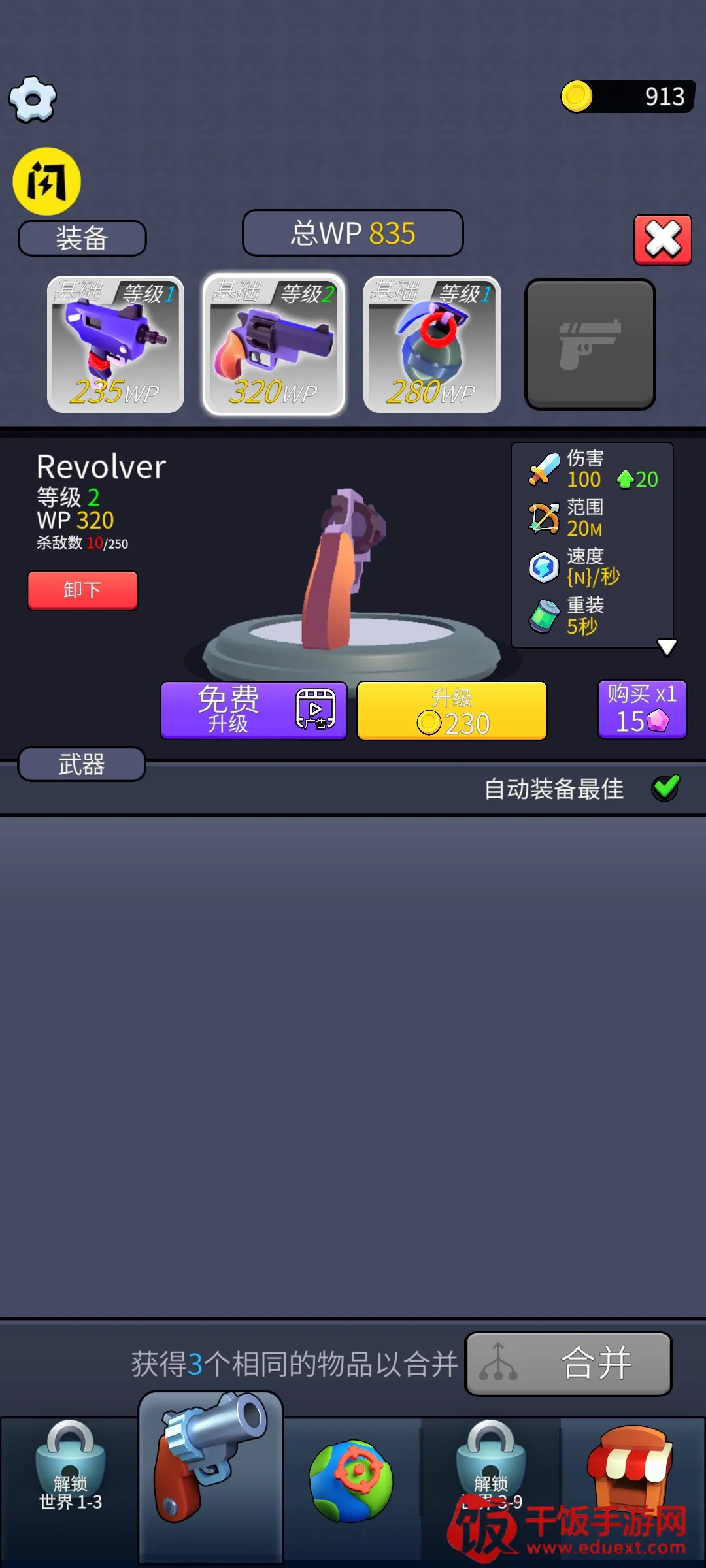Close the equipment screen with red X
This screenshot has width=706, height=1568.
click(662, 240)
